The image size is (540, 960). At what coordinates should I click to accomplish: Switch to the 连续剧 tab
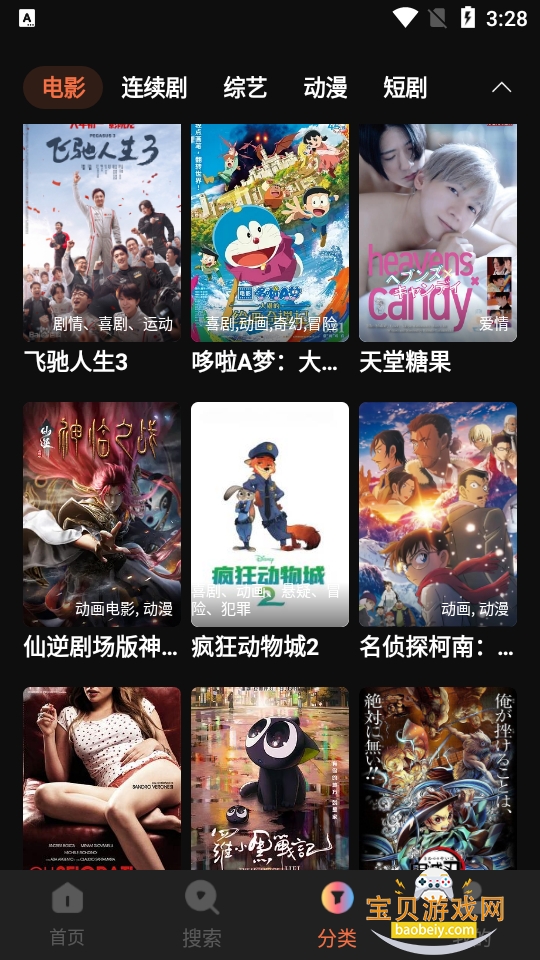pyautogui.click(x=154, y=88)
